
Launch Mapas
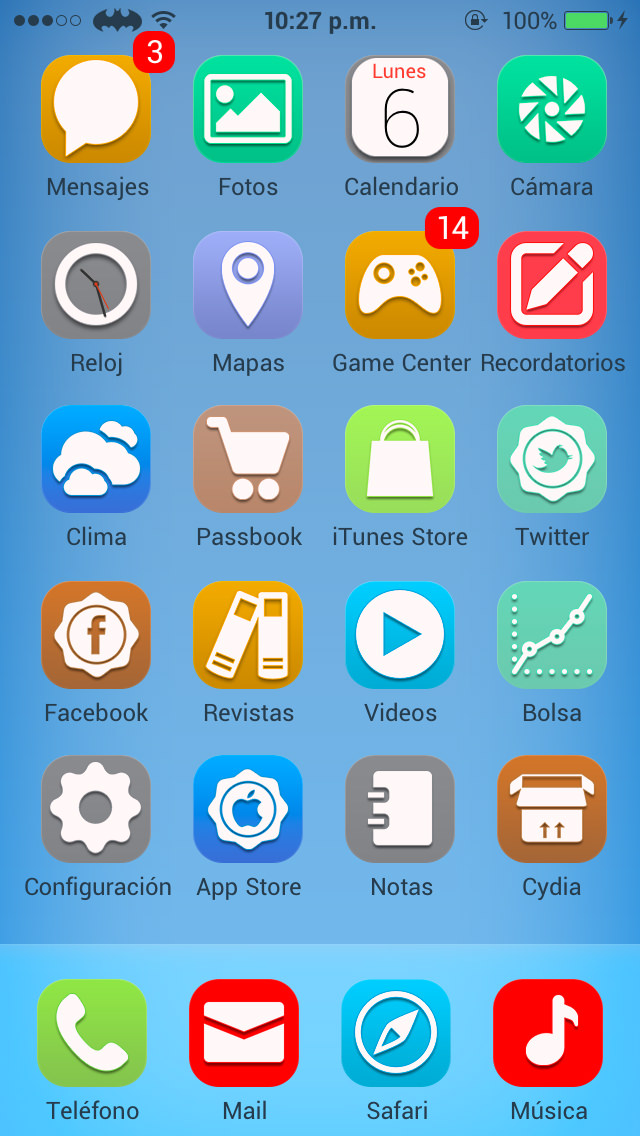tap(248, 285)
